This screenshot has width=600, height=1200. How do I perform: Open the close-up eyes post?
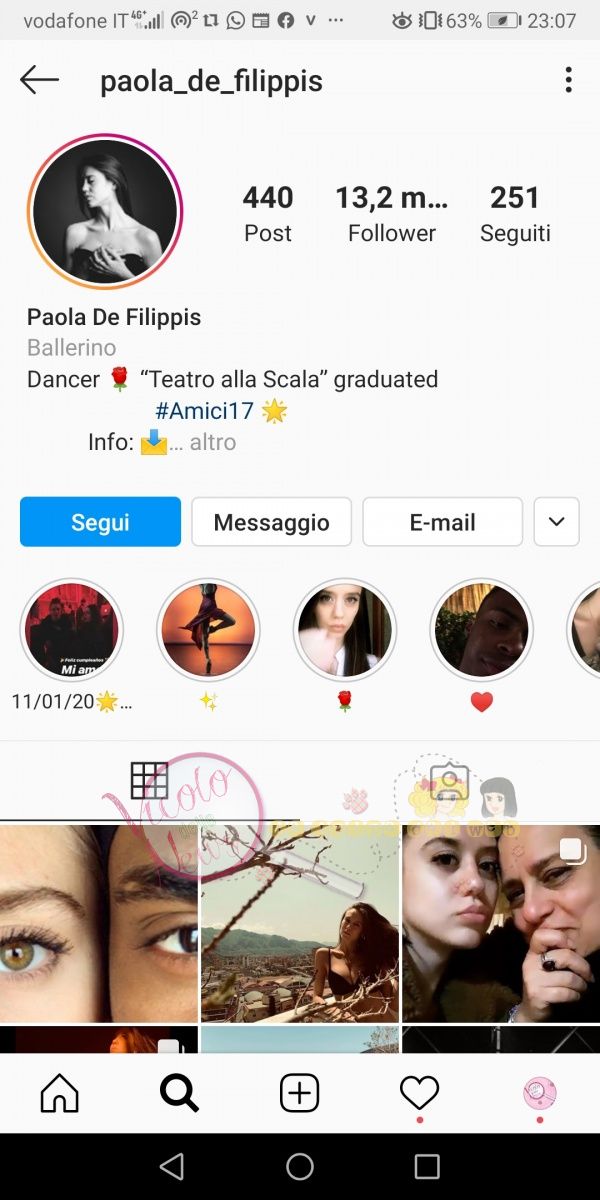point(98,922)
